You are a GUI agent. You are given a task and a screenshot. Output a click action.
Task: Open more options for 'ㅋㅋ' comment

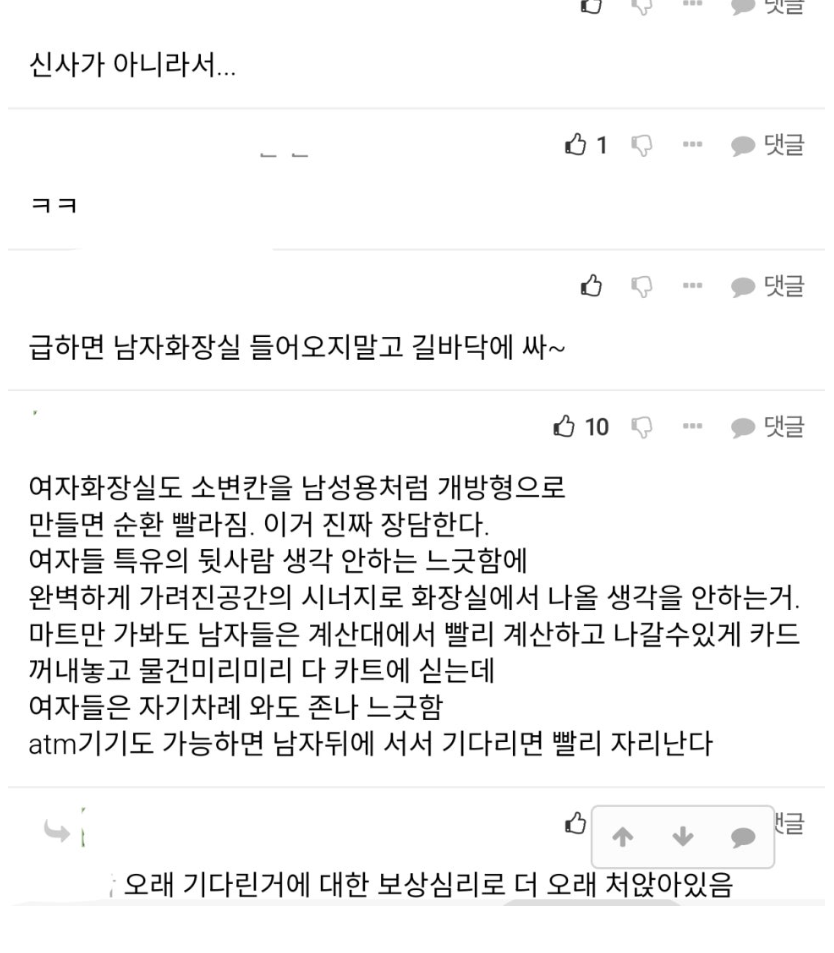690,146
